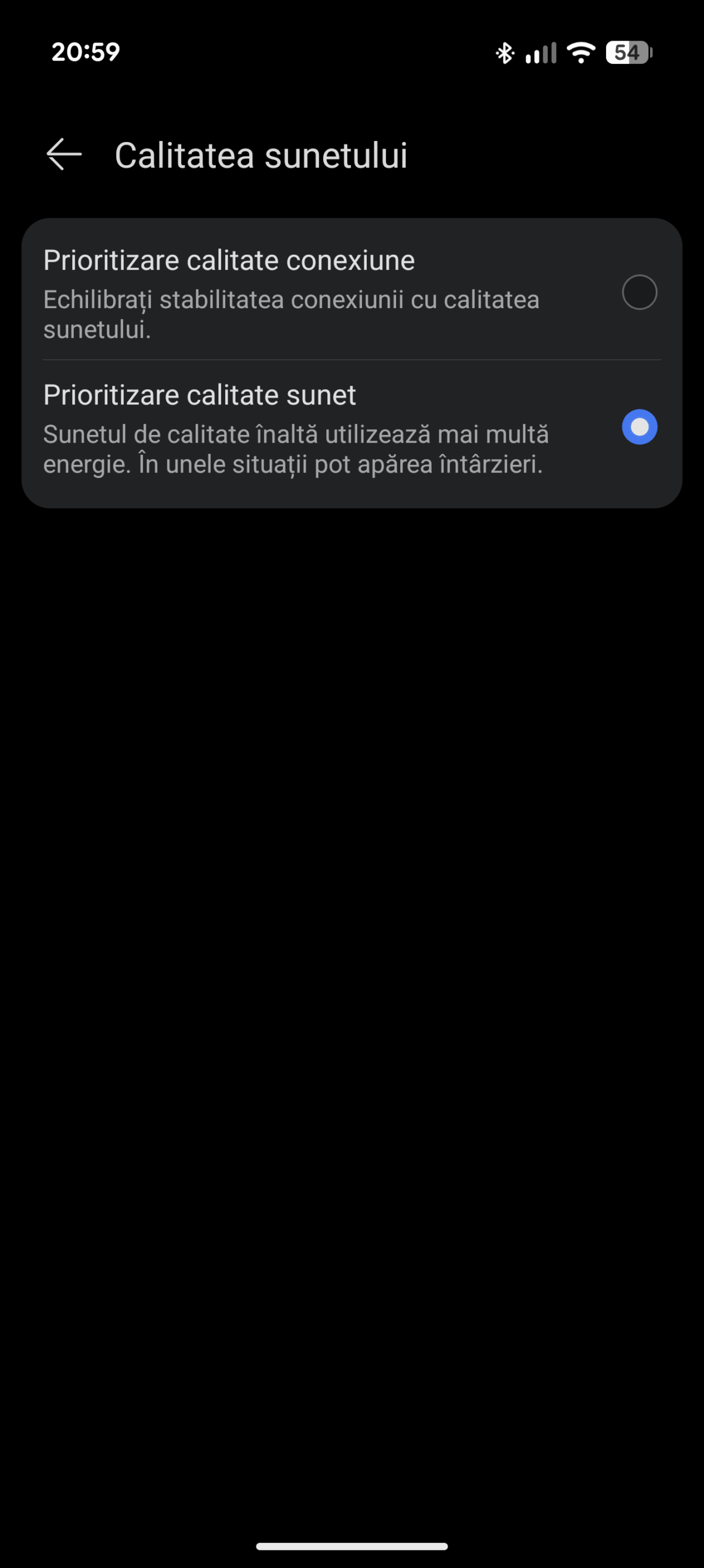Screen dimensions: 704x1568
Task: Choose Prioritizare calitate sunet radio button
Action: 639,427
